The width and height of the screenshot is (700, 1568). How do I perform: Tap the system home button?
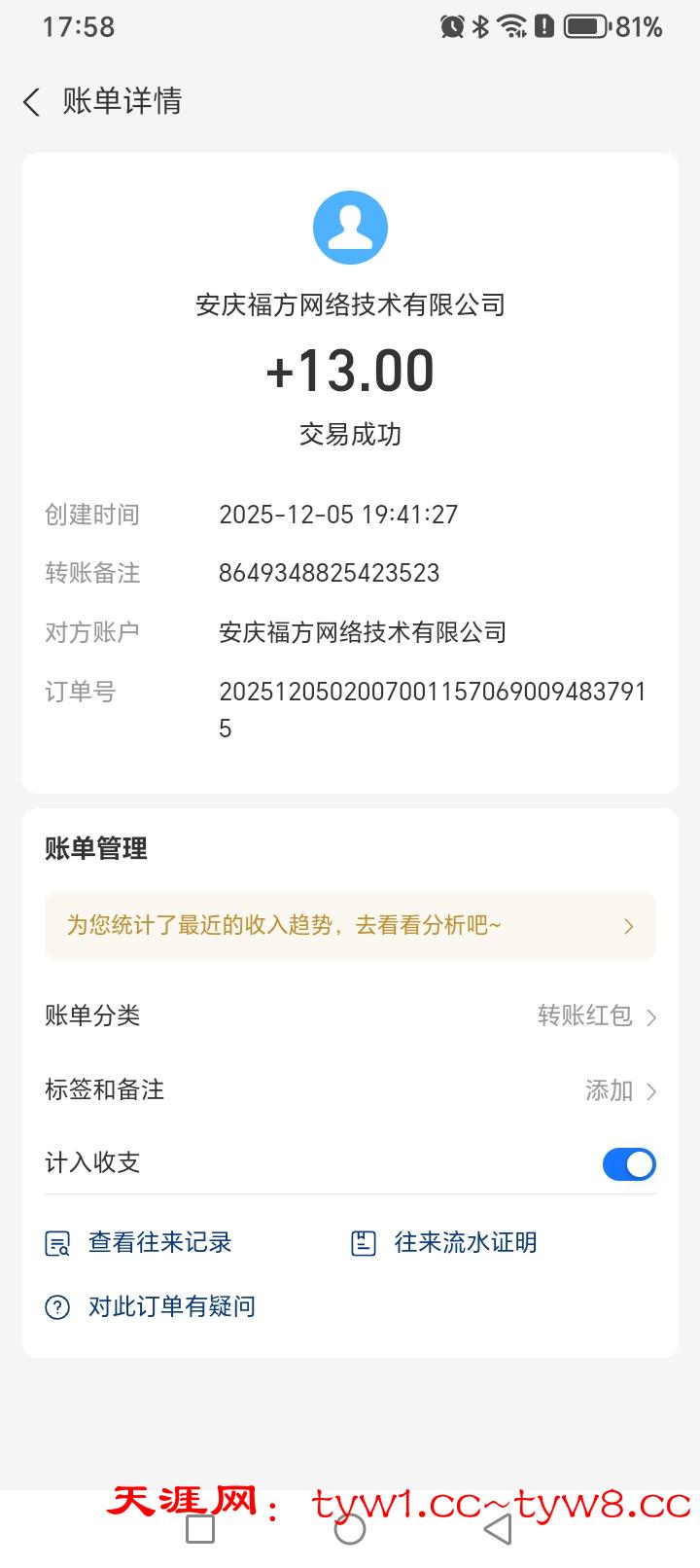pyautogui.click(x=350, y=1530)
